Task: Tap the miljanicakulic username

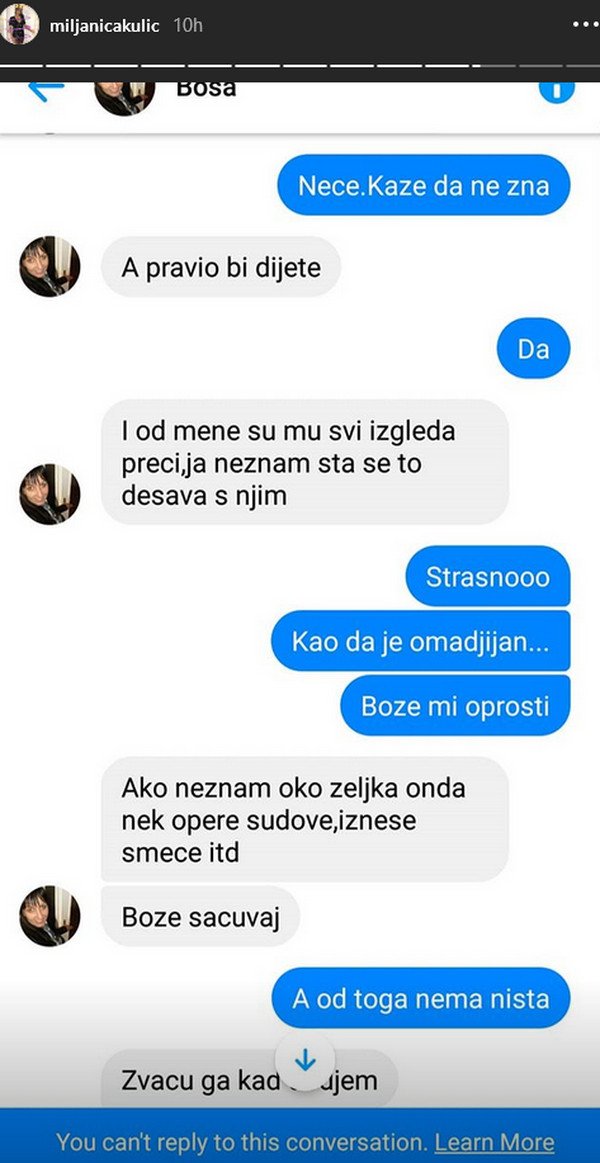Action: pos(105,26)
